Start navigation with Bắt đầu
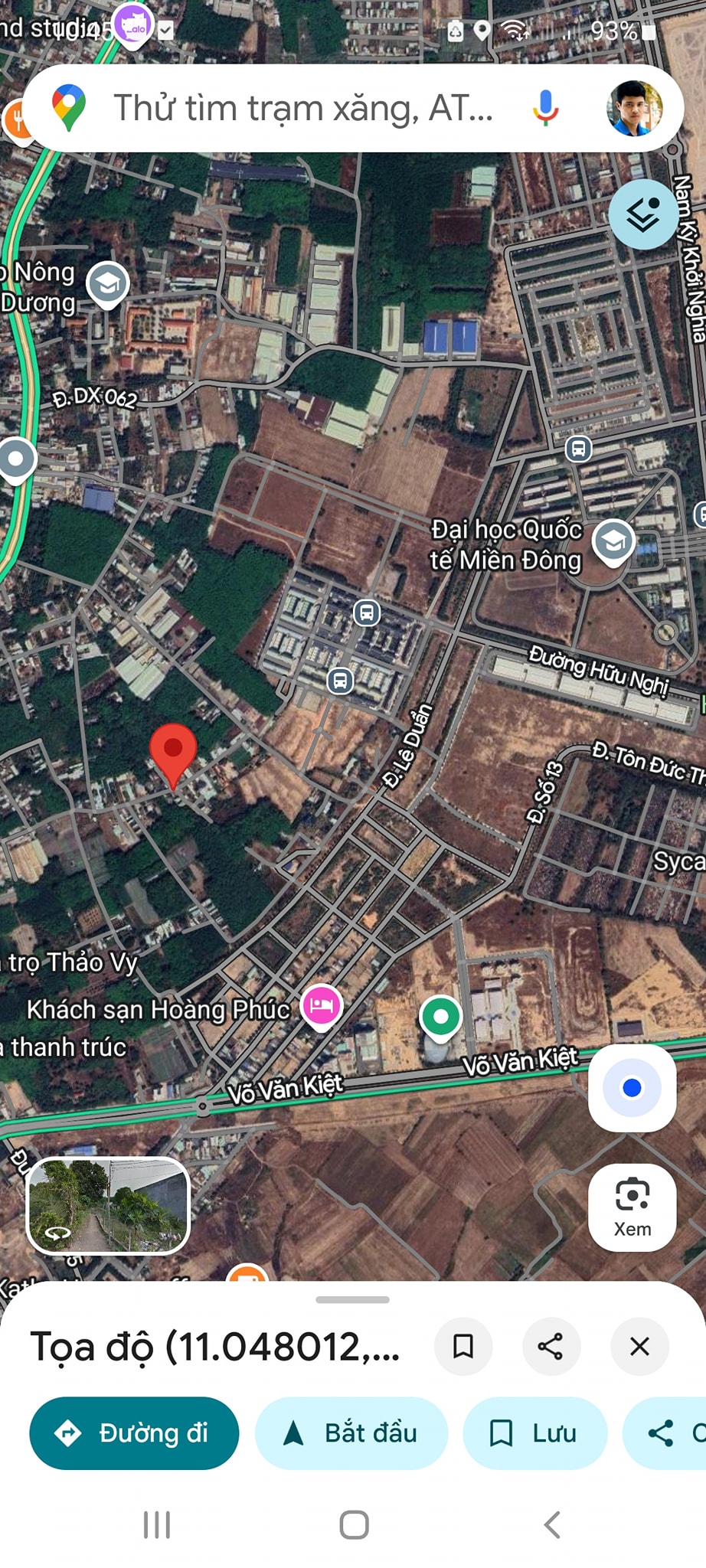706x1568 pixels. tap(351, 1432)
